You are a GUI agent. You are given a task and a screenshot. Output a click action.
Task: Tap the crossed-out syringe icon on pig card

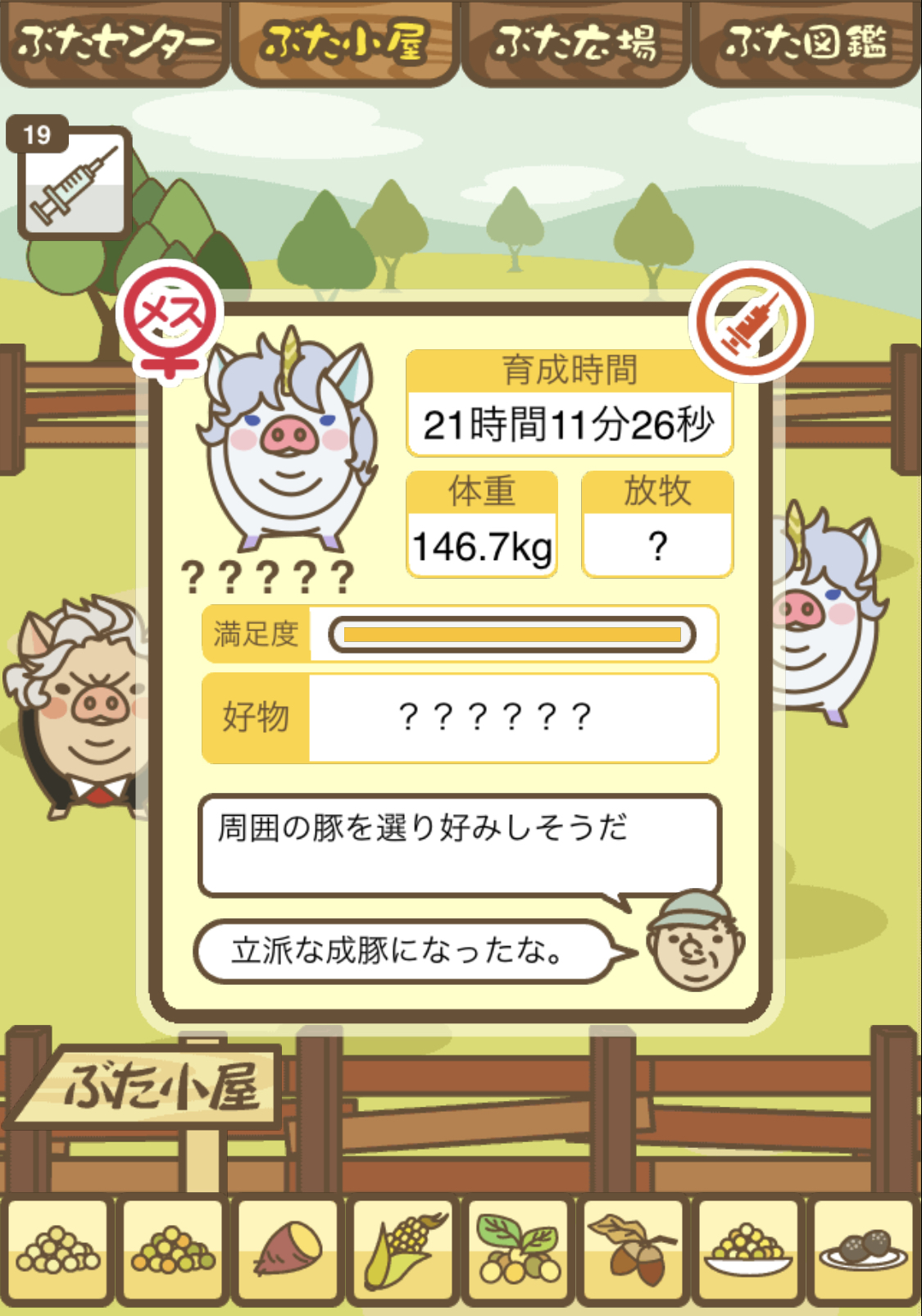pyautogui.click(x=750, y=321)
